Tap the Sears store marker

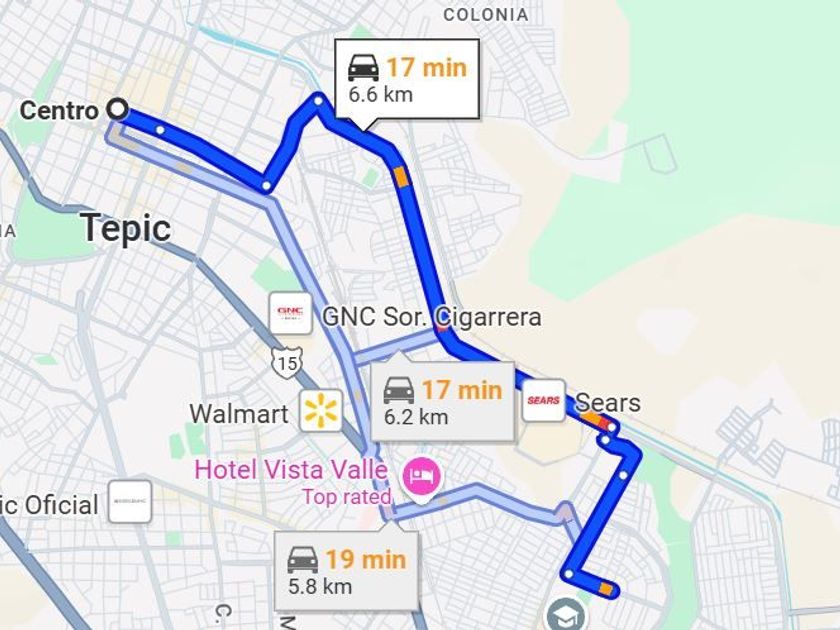tap(543, 401)
